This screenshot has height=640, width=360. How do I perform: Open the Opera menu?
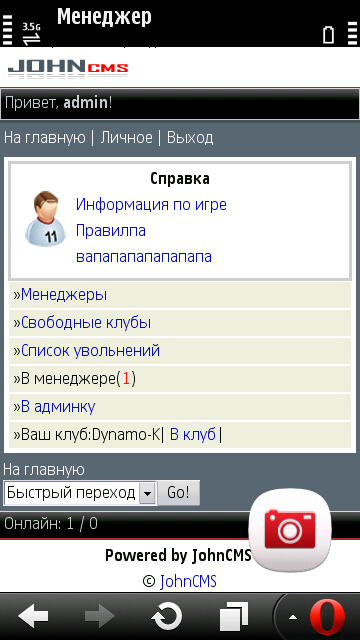pyautogui.click(x=327, y=616)
